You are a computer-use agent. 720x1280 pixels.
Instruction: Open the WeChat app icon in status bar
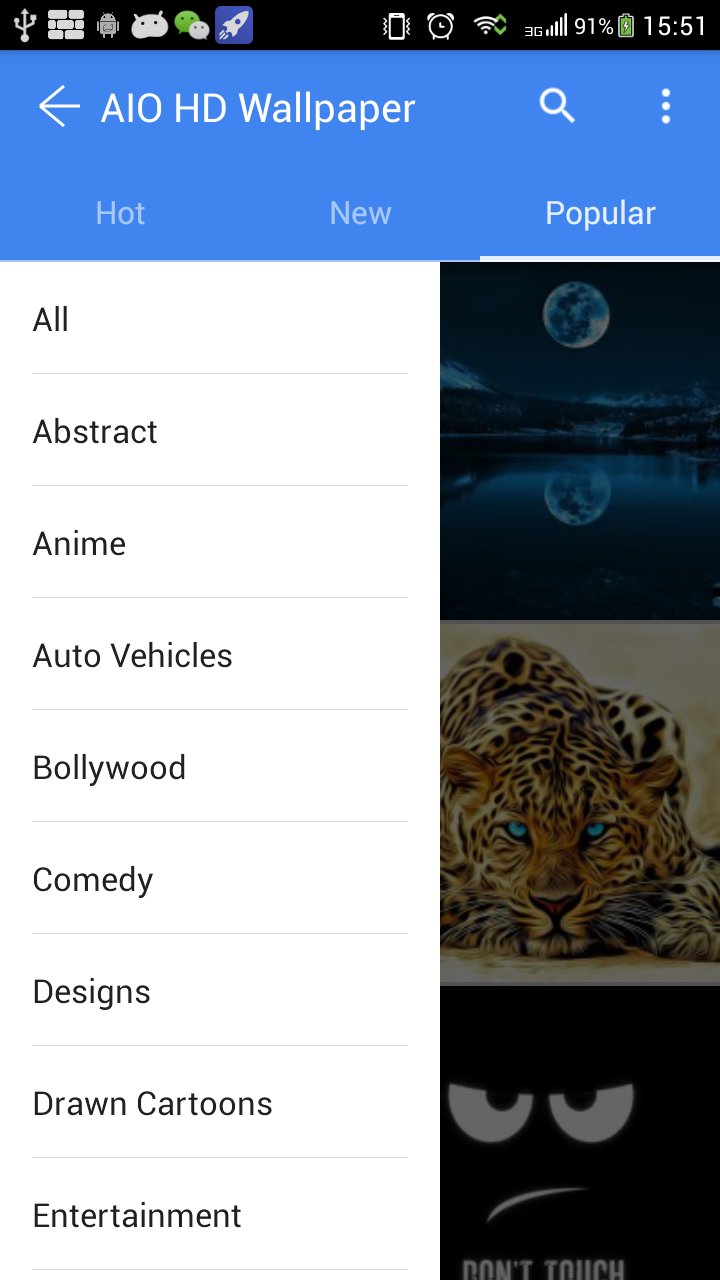point(190,22)
